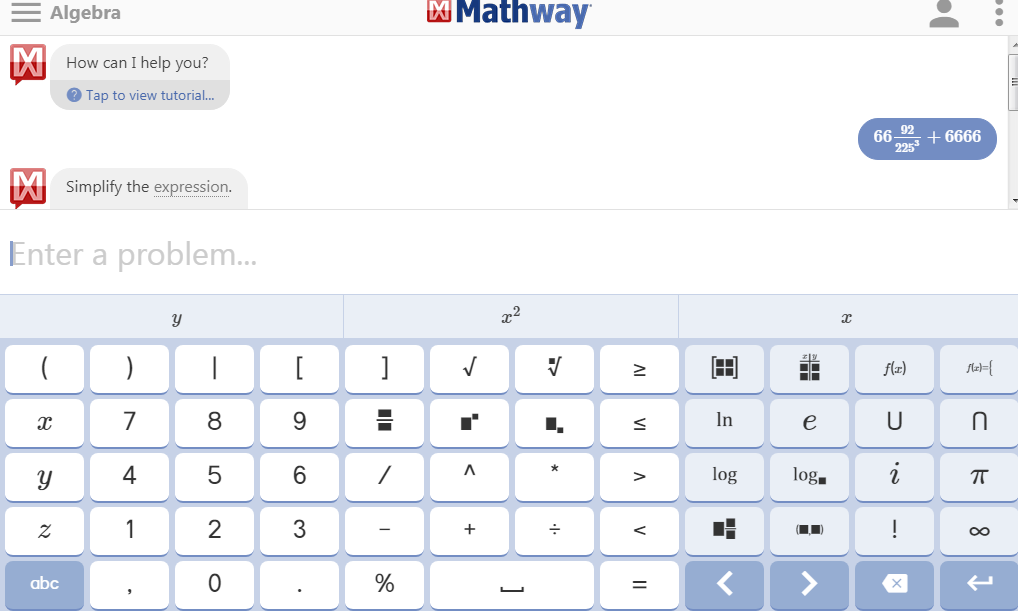Insert a matrix with the matrix key
This screenshot has height=611, width=1018.
tap(724, 369)
